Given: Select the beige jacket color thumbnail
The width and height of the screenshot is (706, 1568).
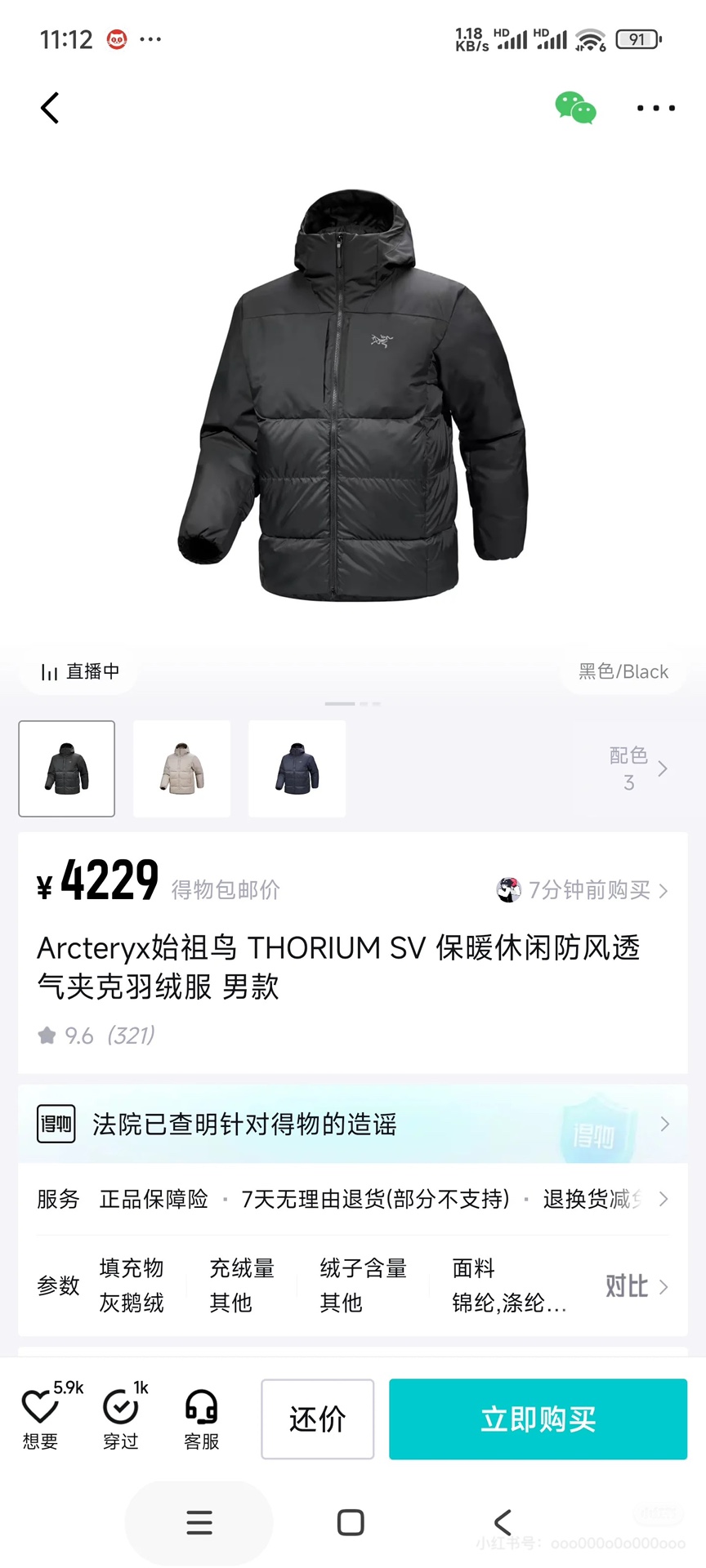Looking at the screenshot, I should pos(181,768).
